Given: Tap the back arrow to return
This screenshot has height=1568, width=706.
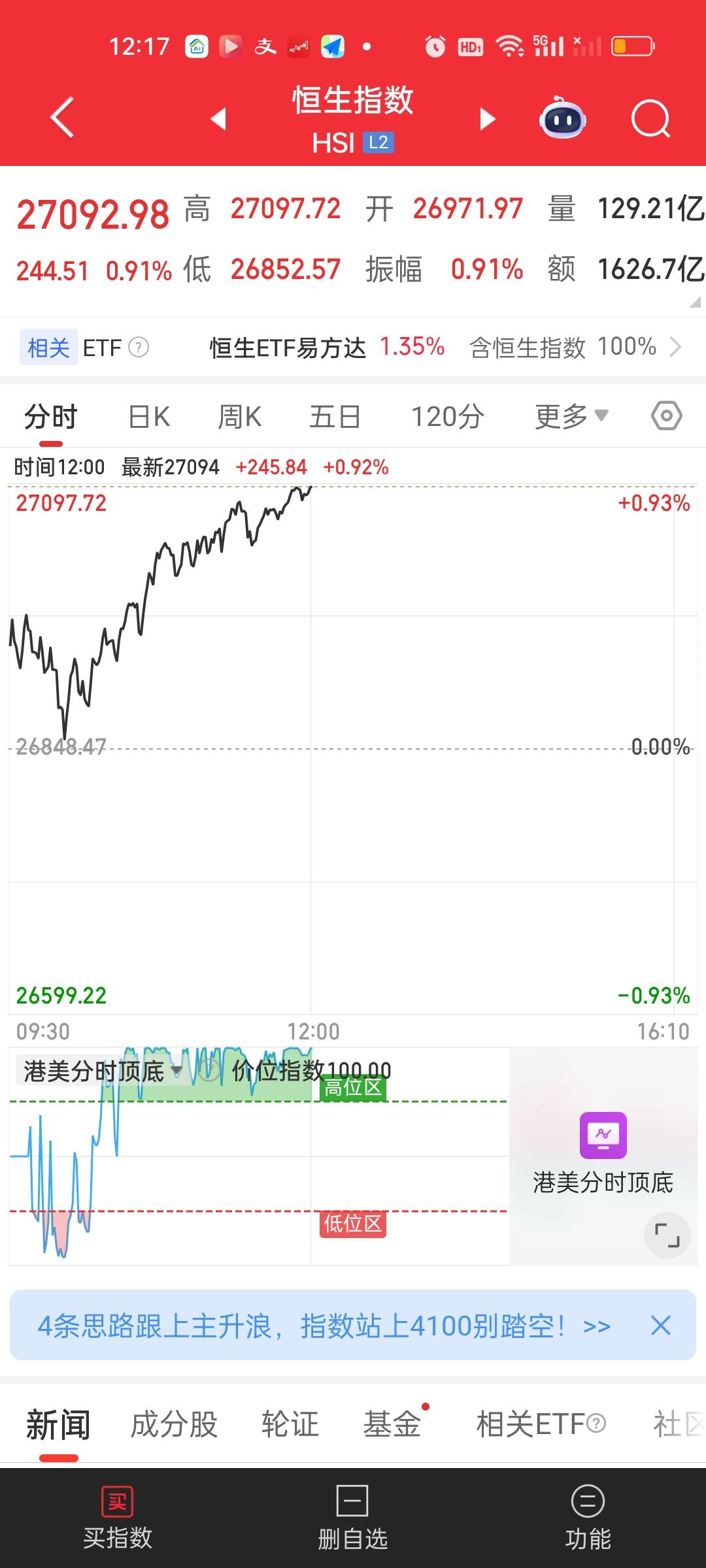Looking at the screenshot, I should point(62,119).
